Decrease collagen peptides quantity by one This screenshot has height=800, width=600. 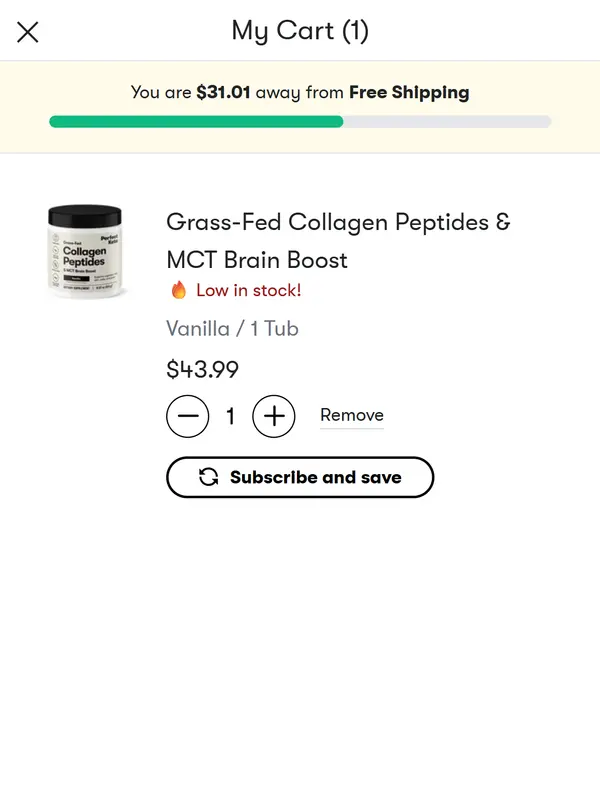click(188, 416)
